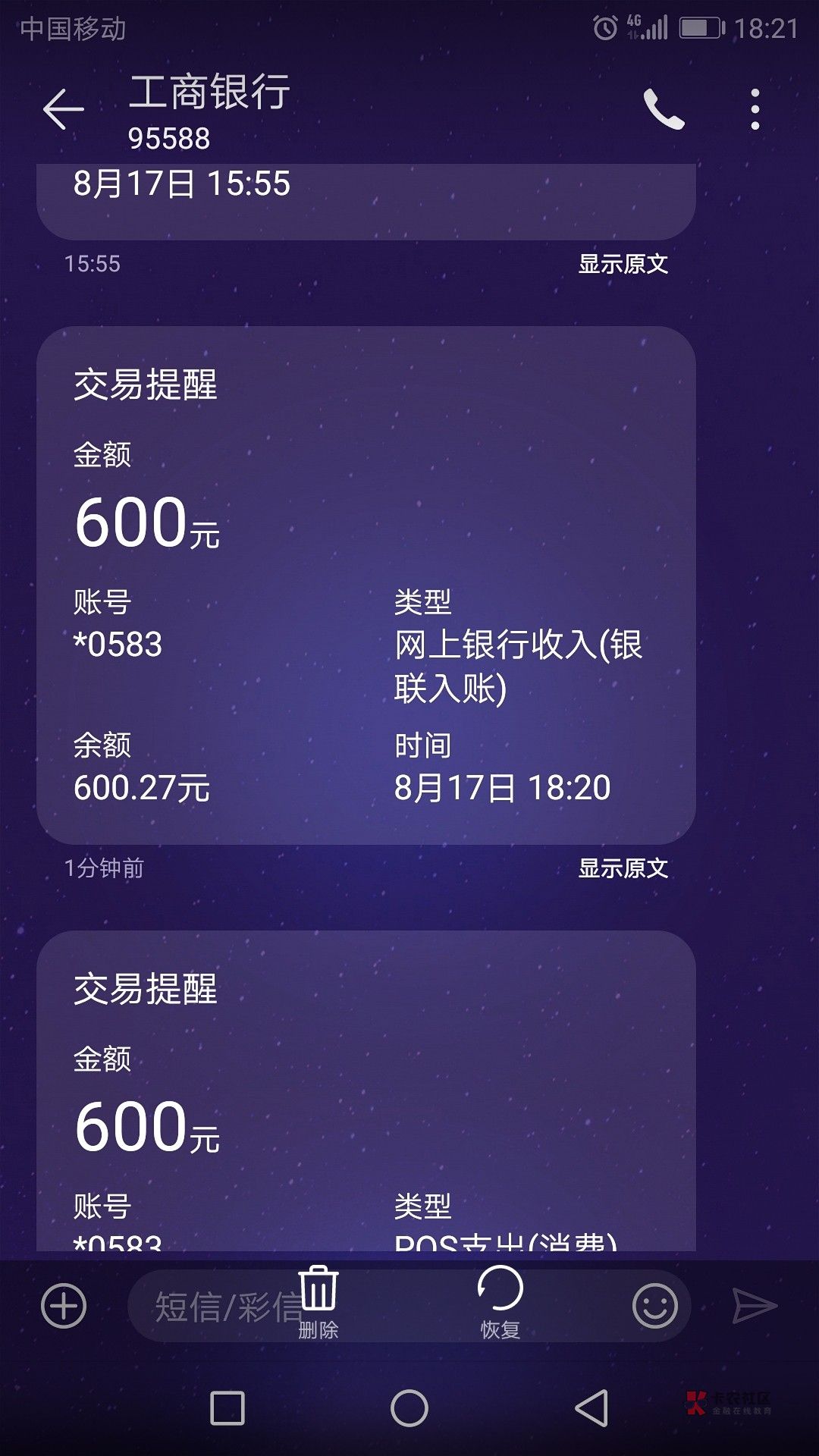Open the 600元 网上银行收入 transaction card
This screenshot has width=819, height=1456.
point(366,585)
